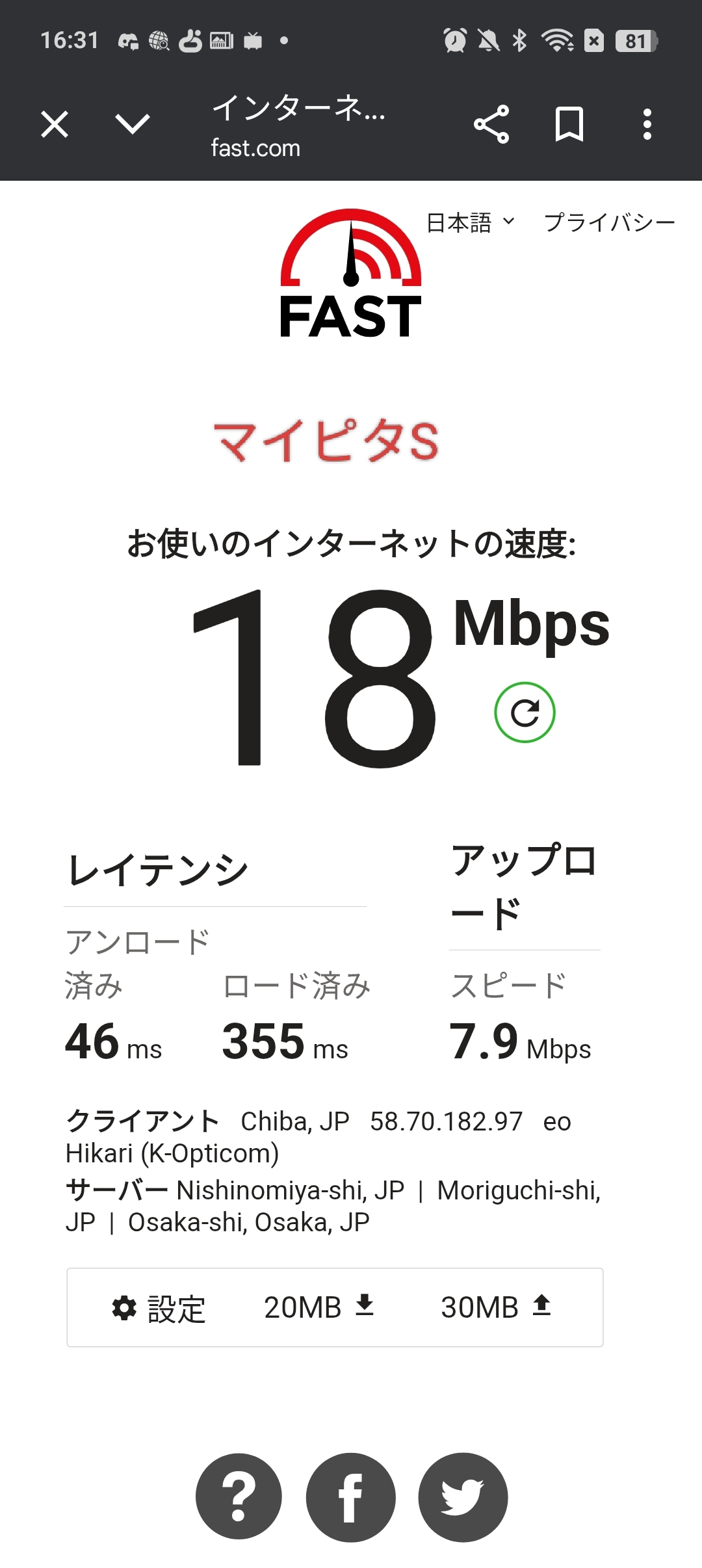Open the 日本語 language dropdown
This screenshot has height=1568, width=702.
(470, 223)
